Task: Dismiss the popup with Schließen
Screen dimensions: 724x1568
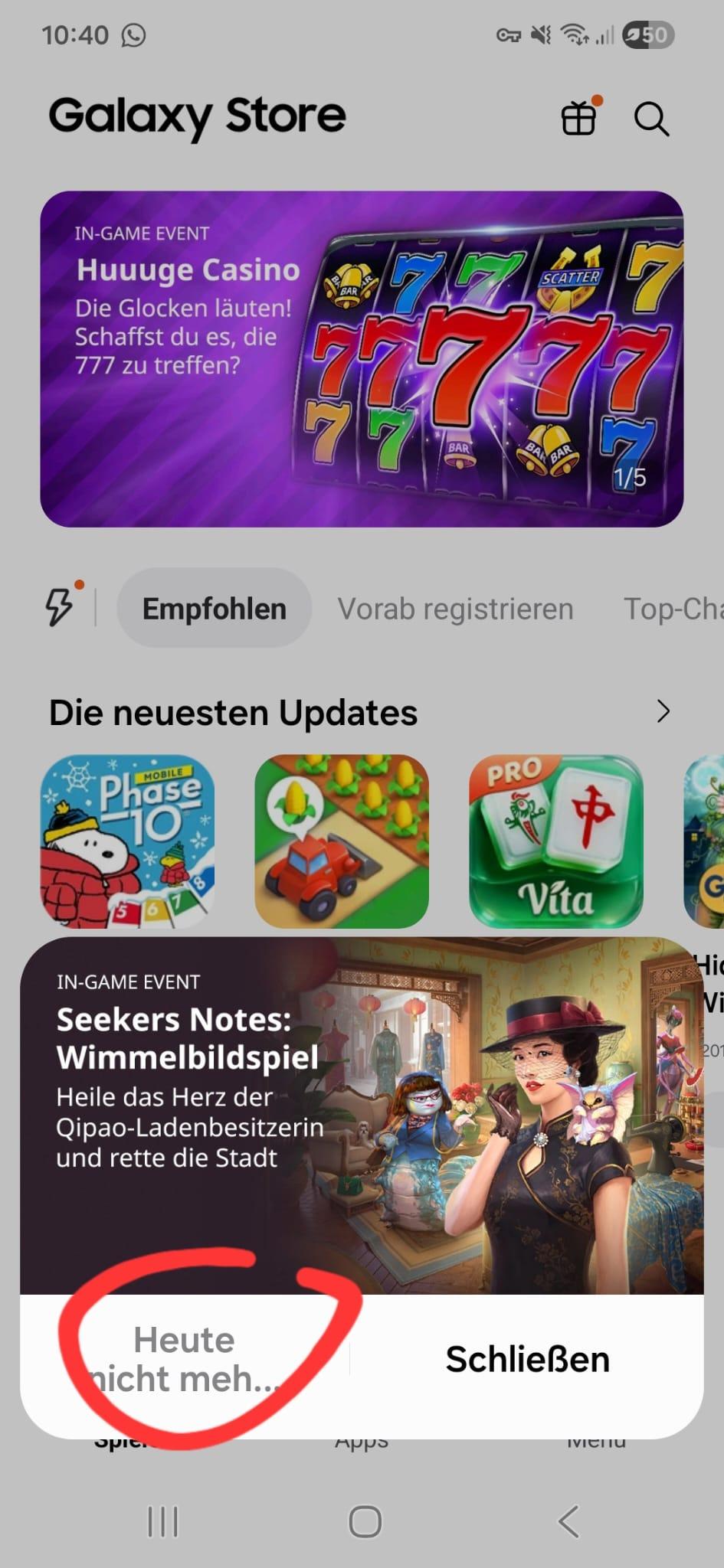Action: [527, 1359]
